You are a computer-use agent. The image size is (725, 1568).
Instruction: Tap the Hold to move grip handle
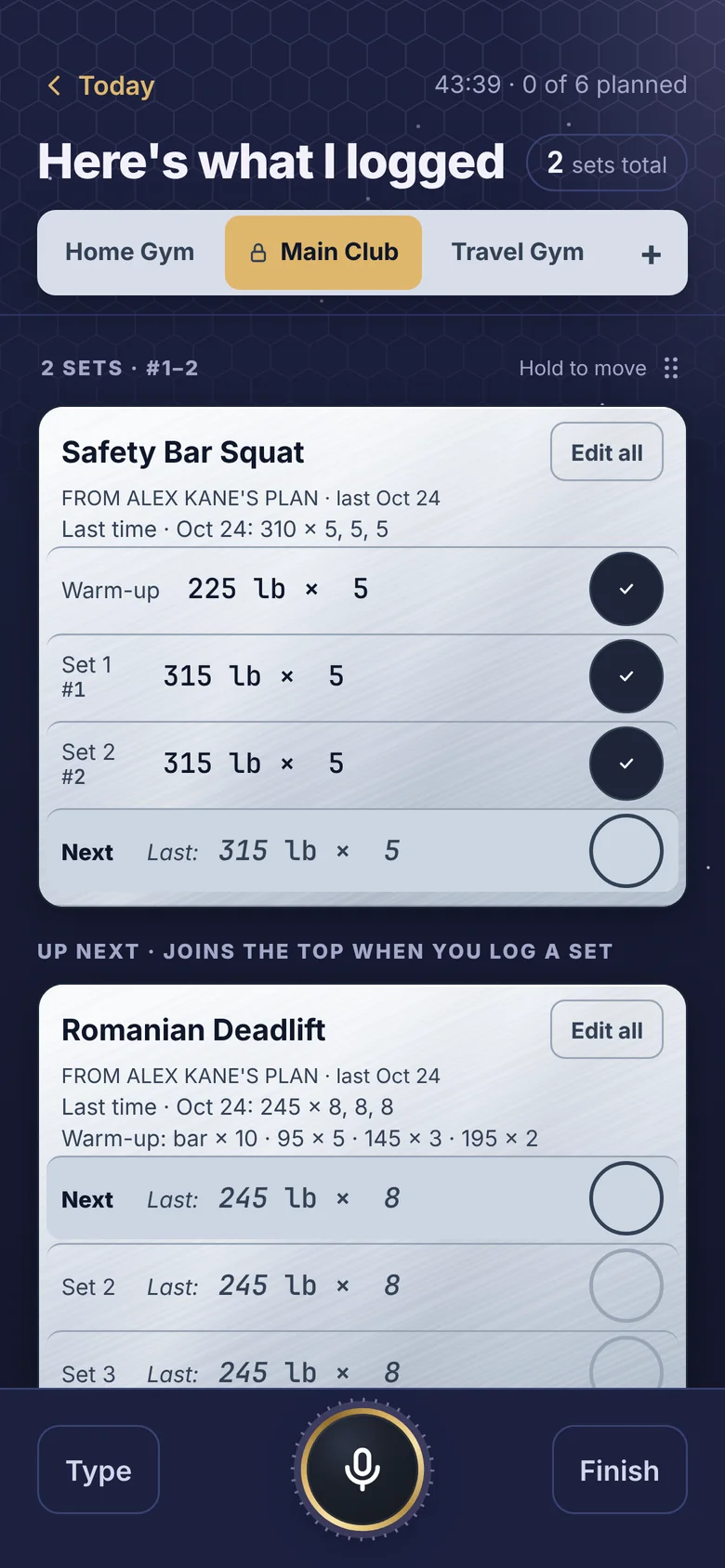(x=671, y=368)
